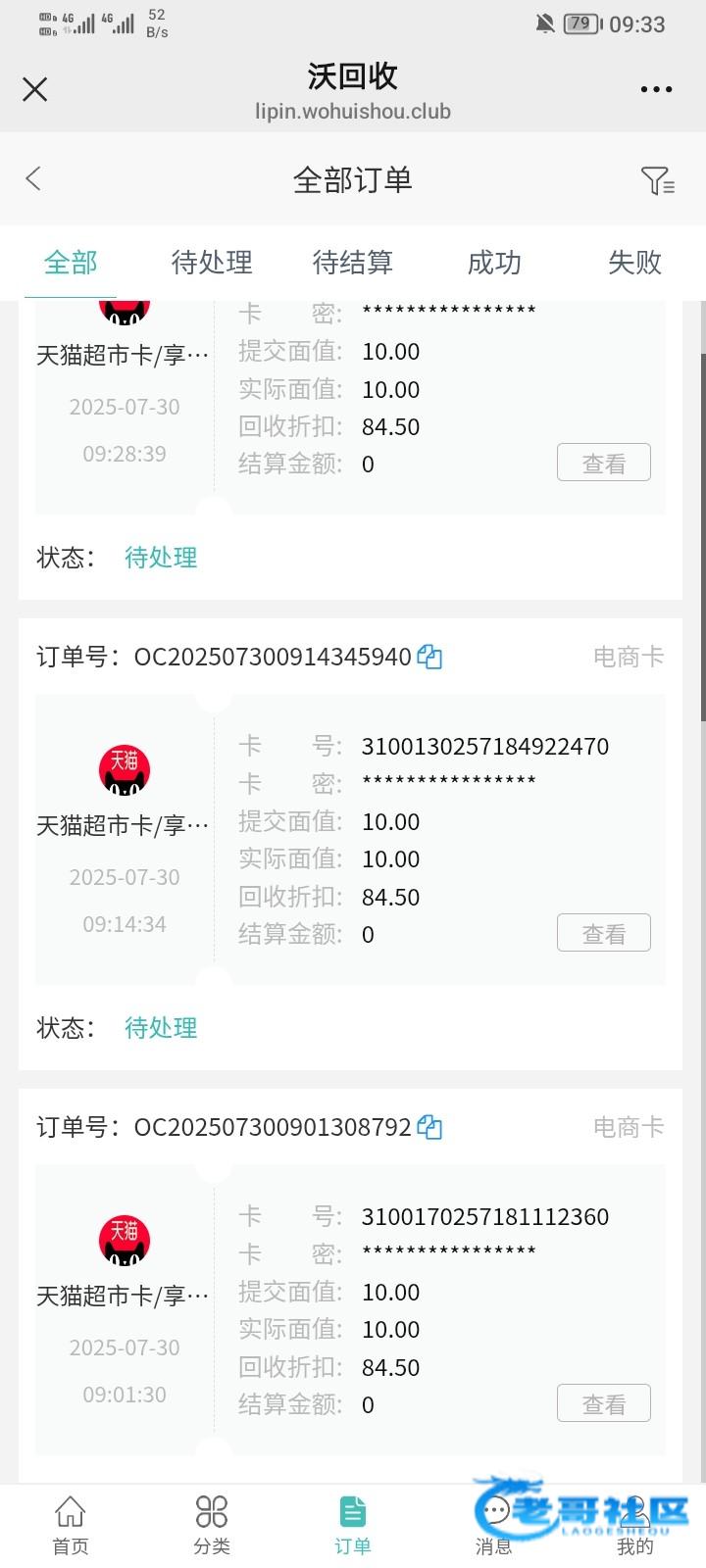Tap 查看 on the 09:28:39 order
Image resolution: width=706 pixels, height=1568 pixels.
click(x=604, y=463)
